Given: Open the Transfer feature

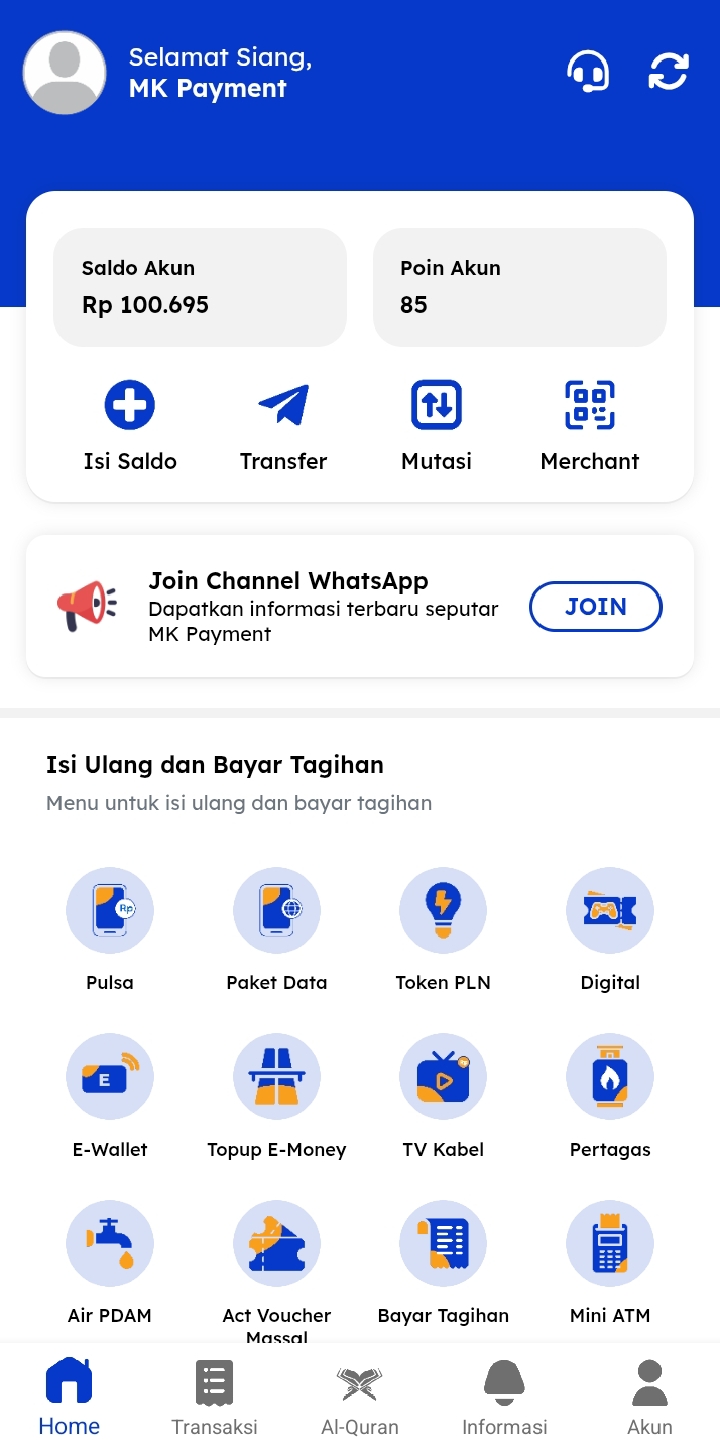Looking at the screenshot, I should 283,404.
